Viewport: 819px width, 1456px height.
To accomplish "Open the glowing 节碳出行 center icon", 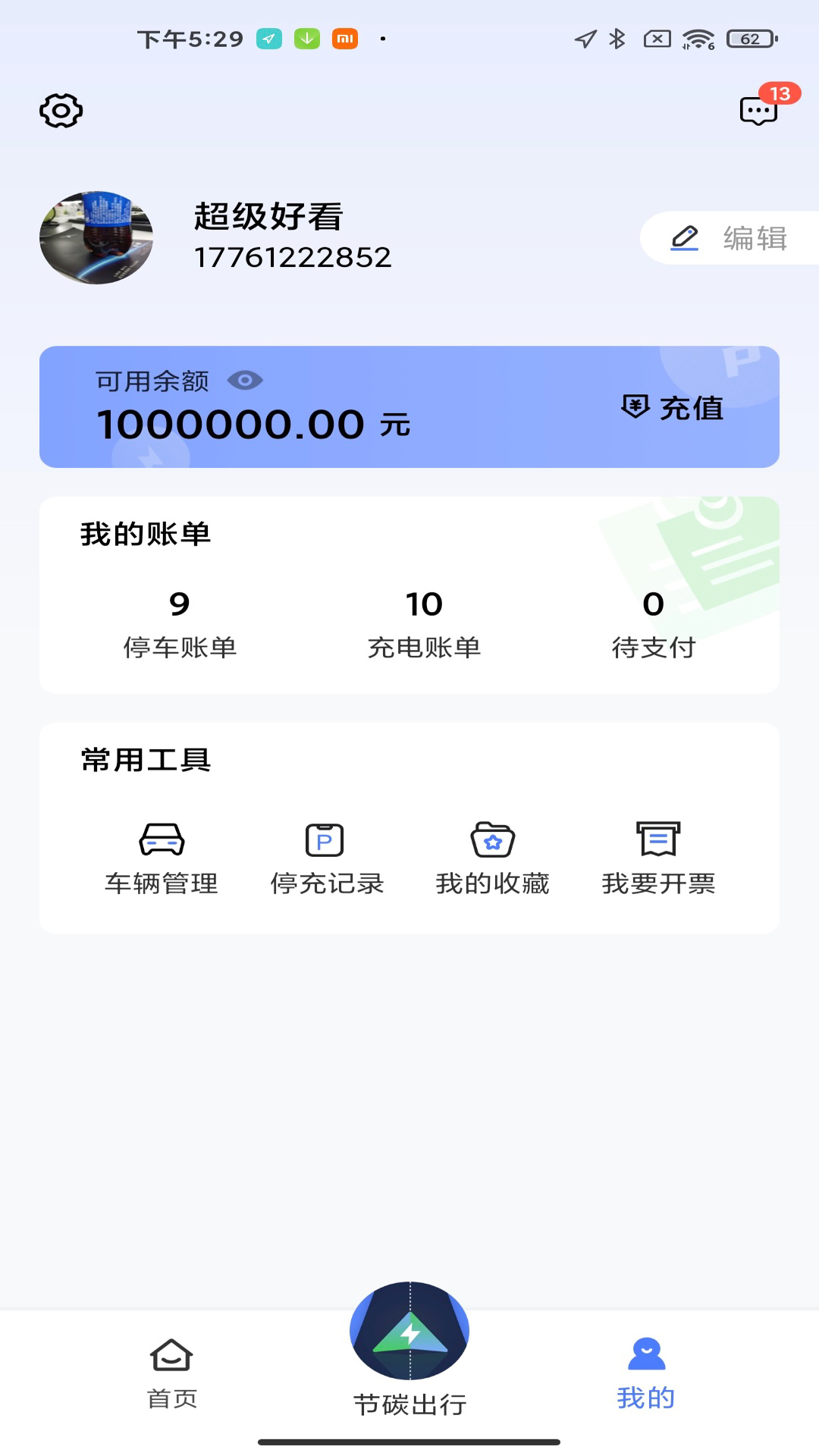I will [x=409, y=1331].
